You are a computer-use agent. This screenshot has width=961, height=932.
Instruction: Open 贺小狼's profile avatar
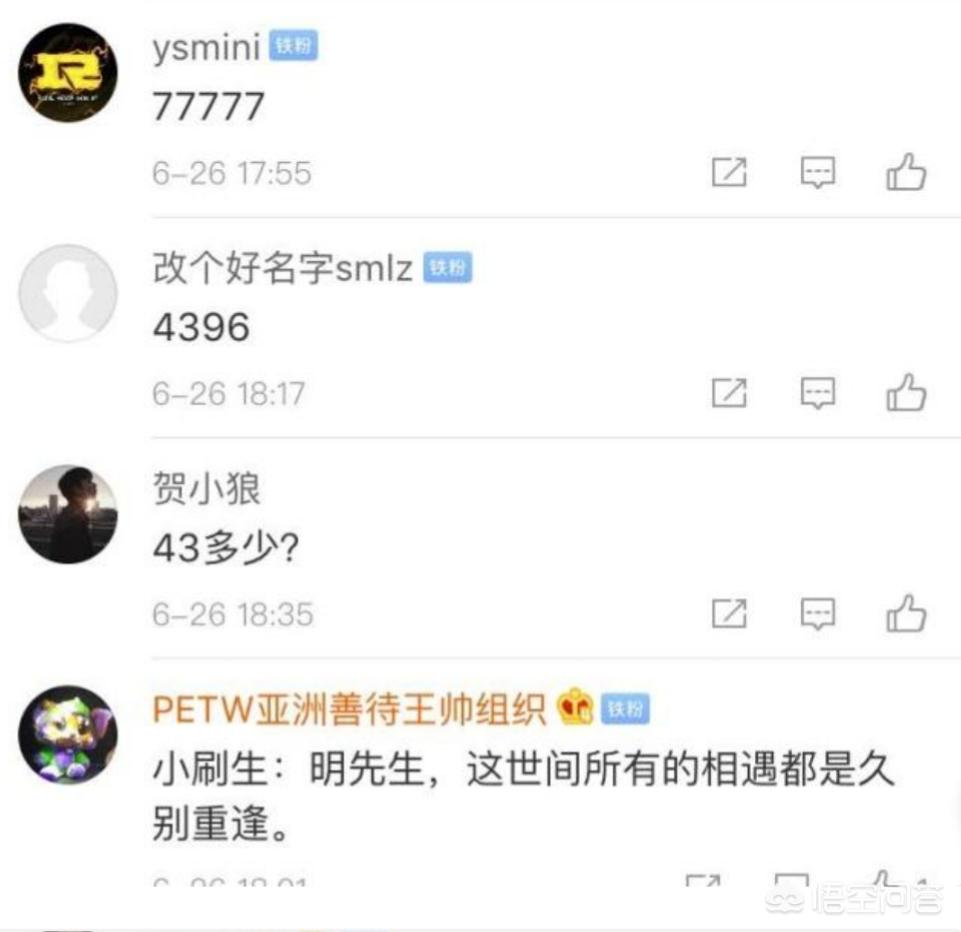point(68,514)
